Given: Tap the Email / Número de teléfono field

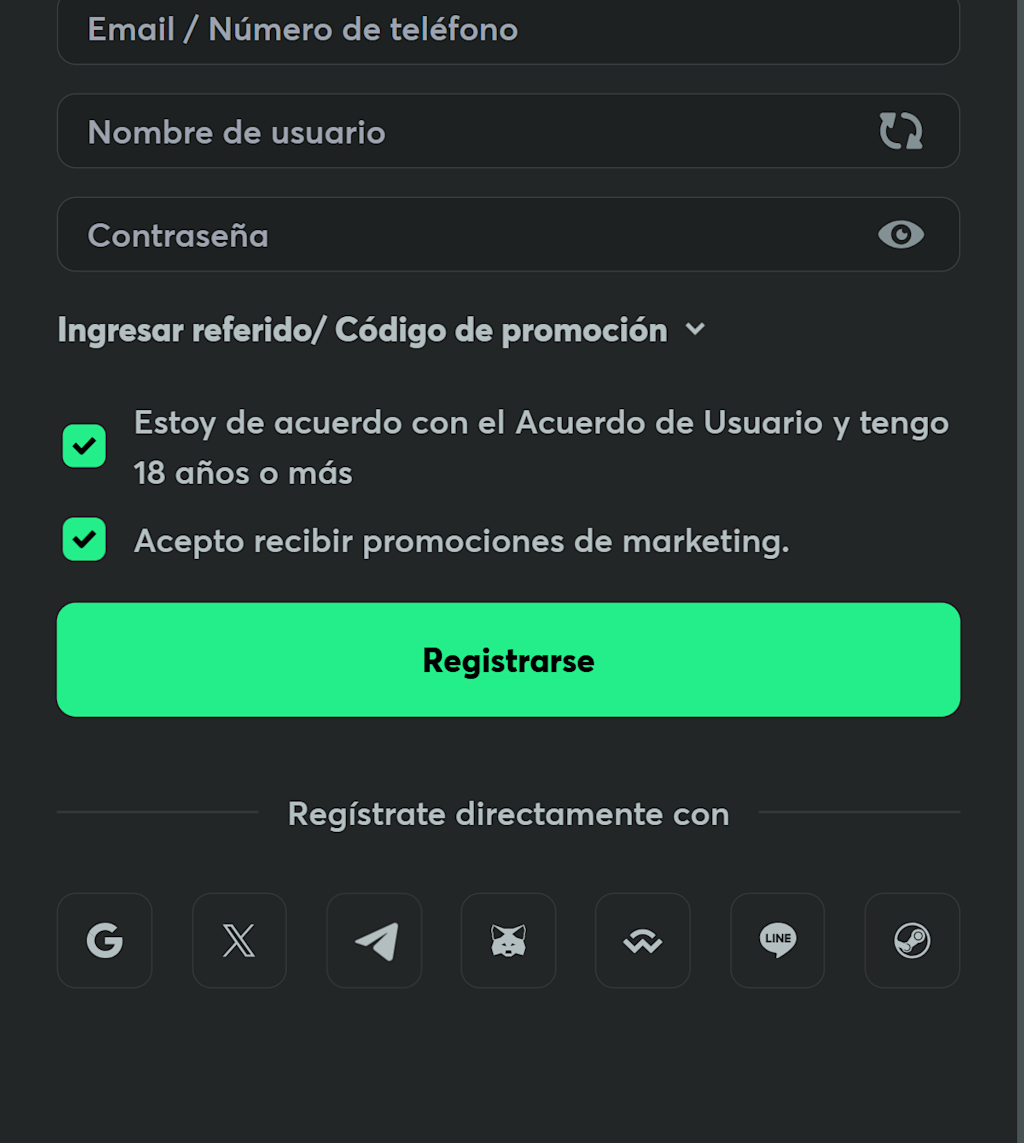Looking at the screenshot, I should tap(508, 30).
